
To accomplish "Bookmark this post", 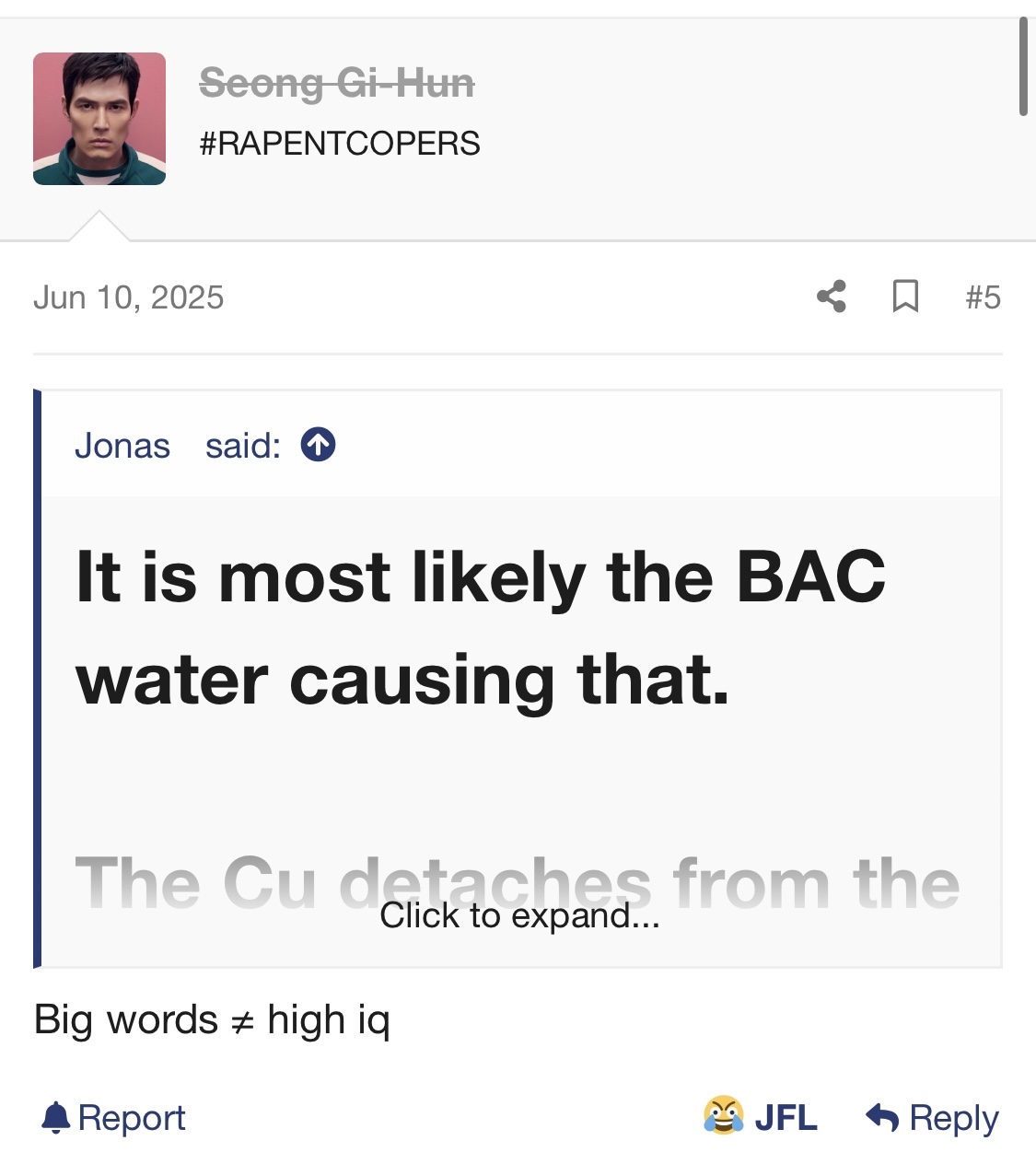I will coord(905,297).
